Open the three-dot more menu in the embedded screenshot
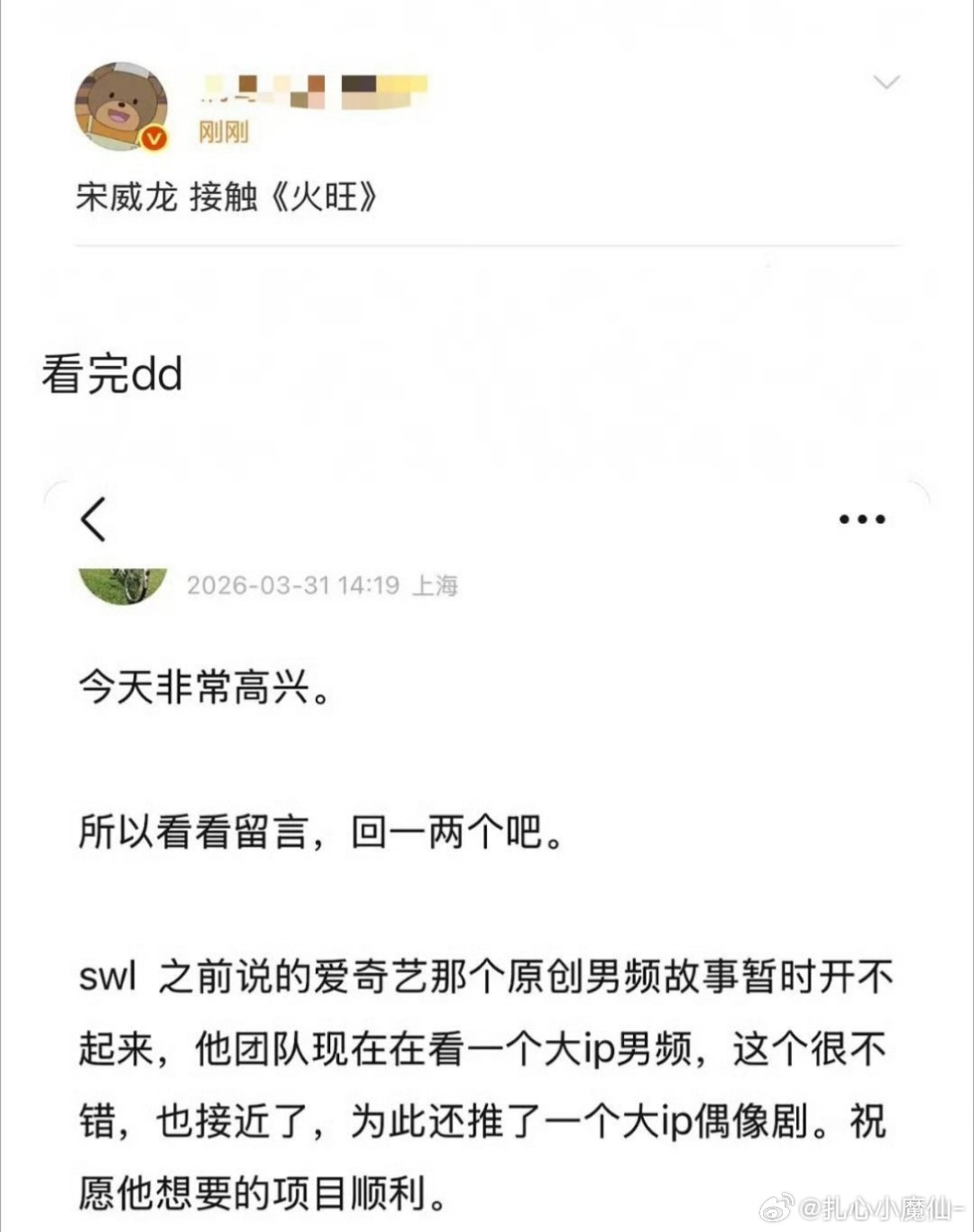 (861, 519)
